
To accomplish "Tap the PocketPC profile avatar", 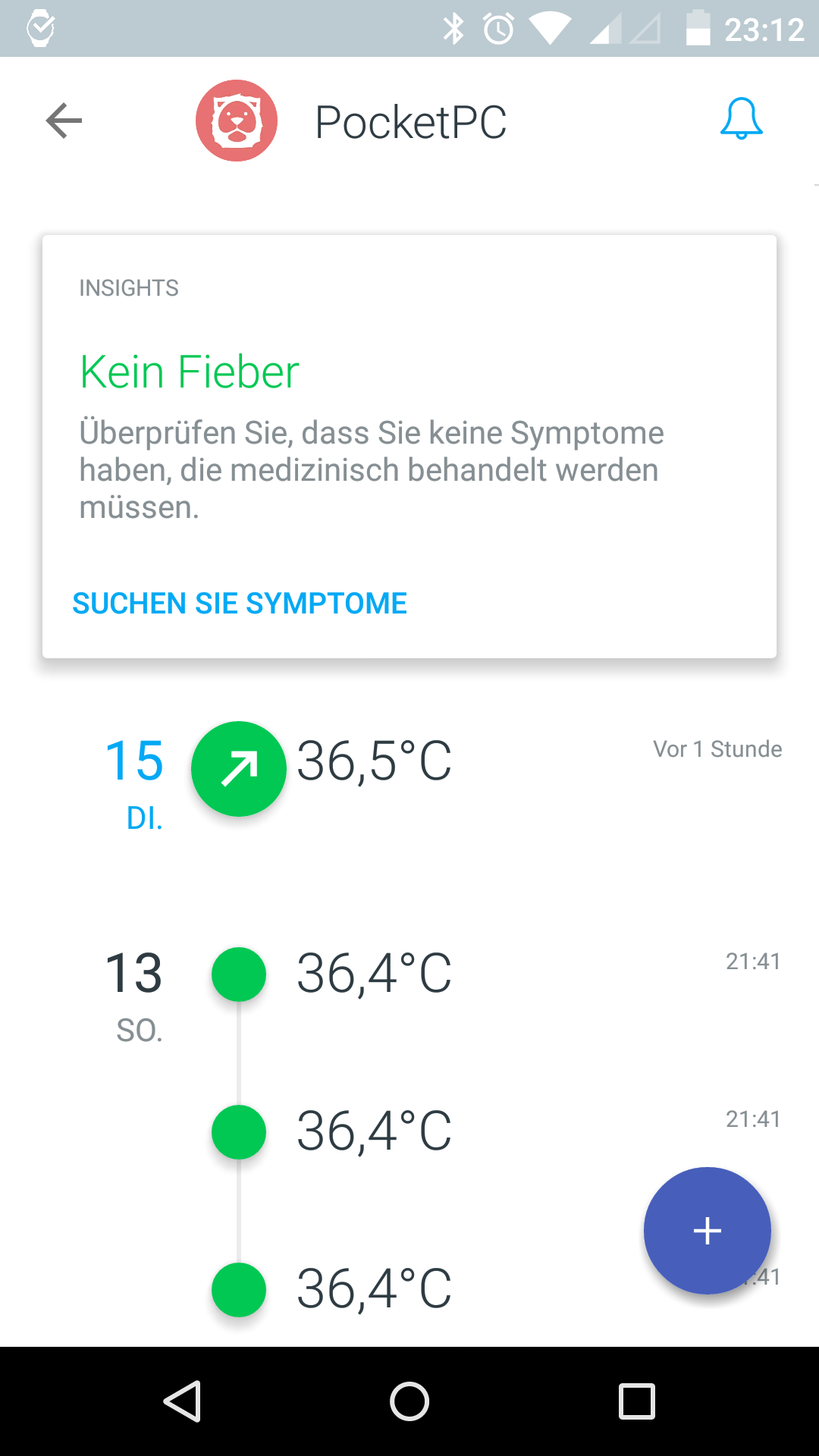I will (x=237, y=121).
